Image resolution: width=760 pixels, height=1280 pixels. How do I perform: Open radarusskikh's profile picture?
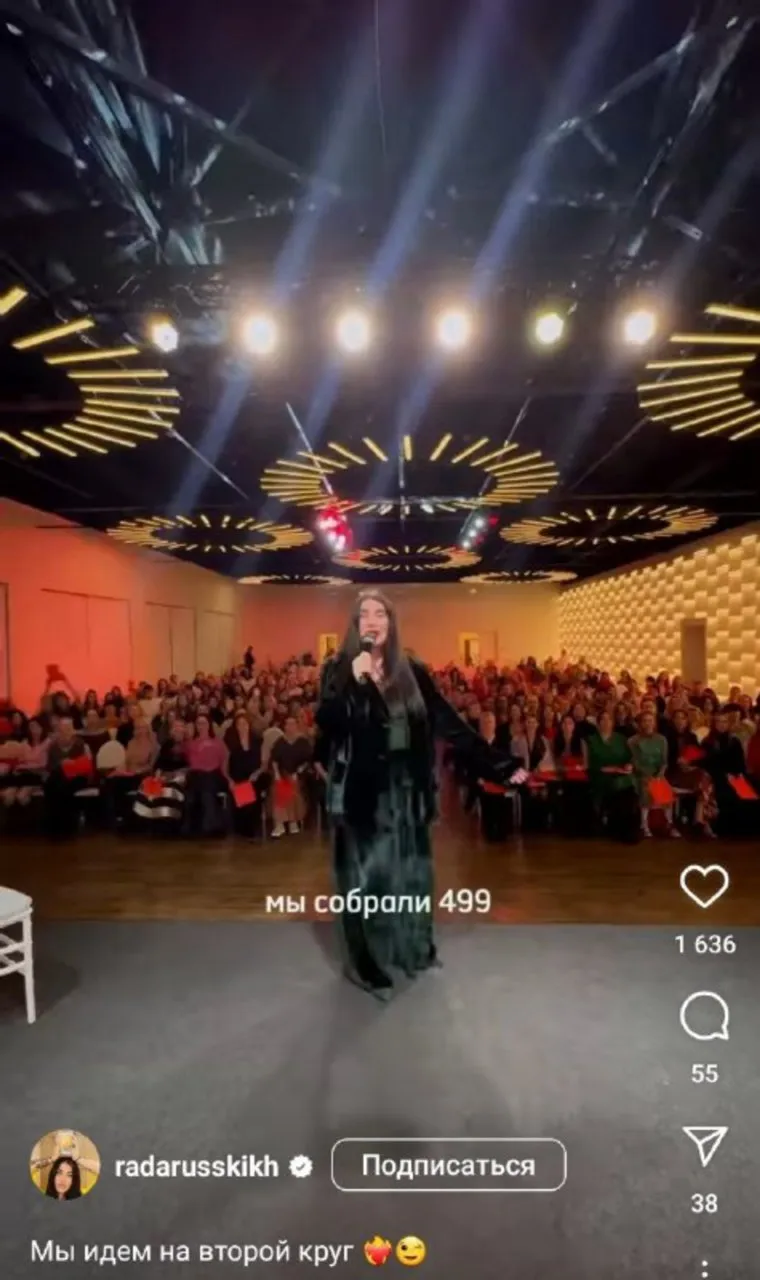pos(65,1166)
